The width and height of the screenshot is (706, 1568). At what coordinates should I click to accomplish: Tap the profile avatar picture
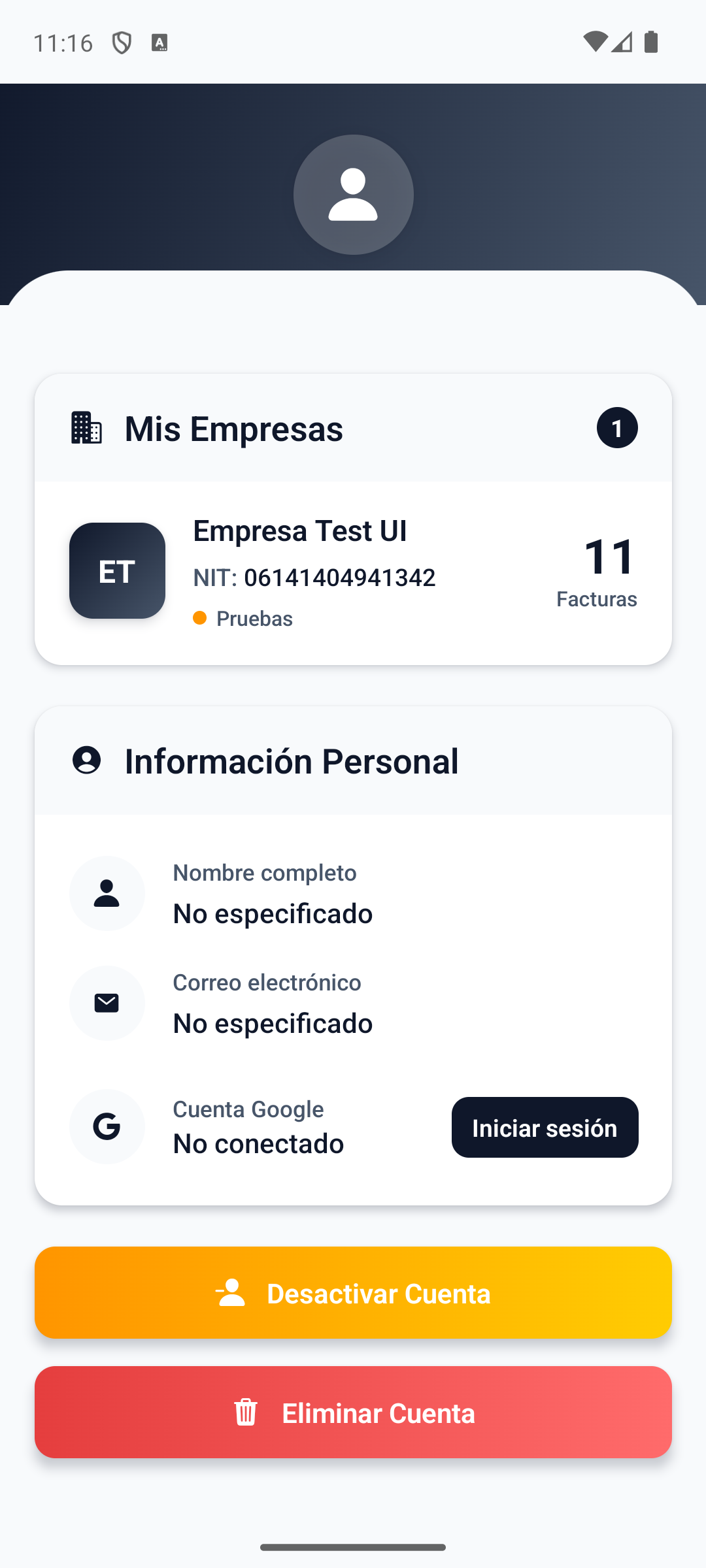click(x=353, y=195)
